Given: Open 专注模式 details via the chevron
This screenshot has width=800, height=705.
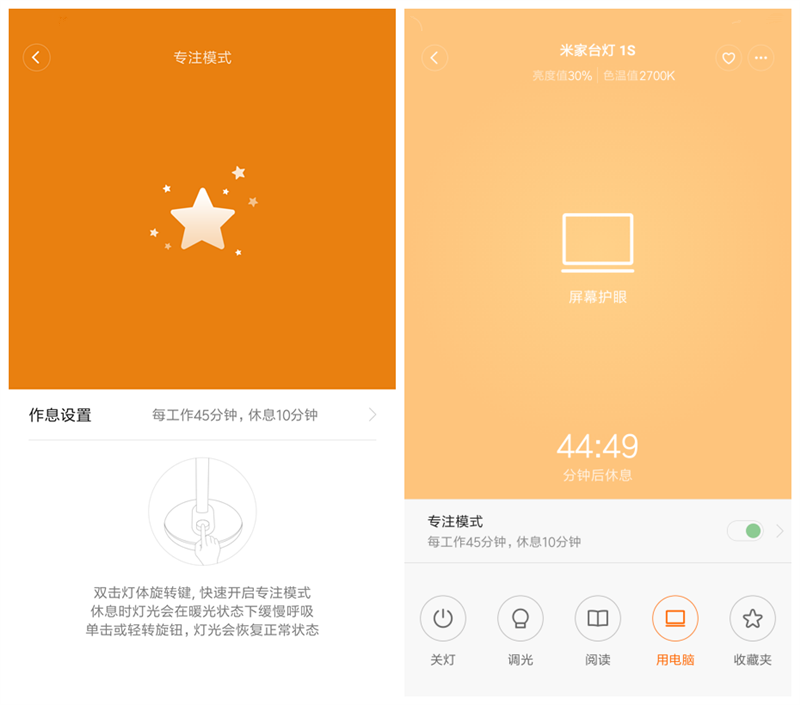Looking at the screenshot, I should click(x=779, y=531).
